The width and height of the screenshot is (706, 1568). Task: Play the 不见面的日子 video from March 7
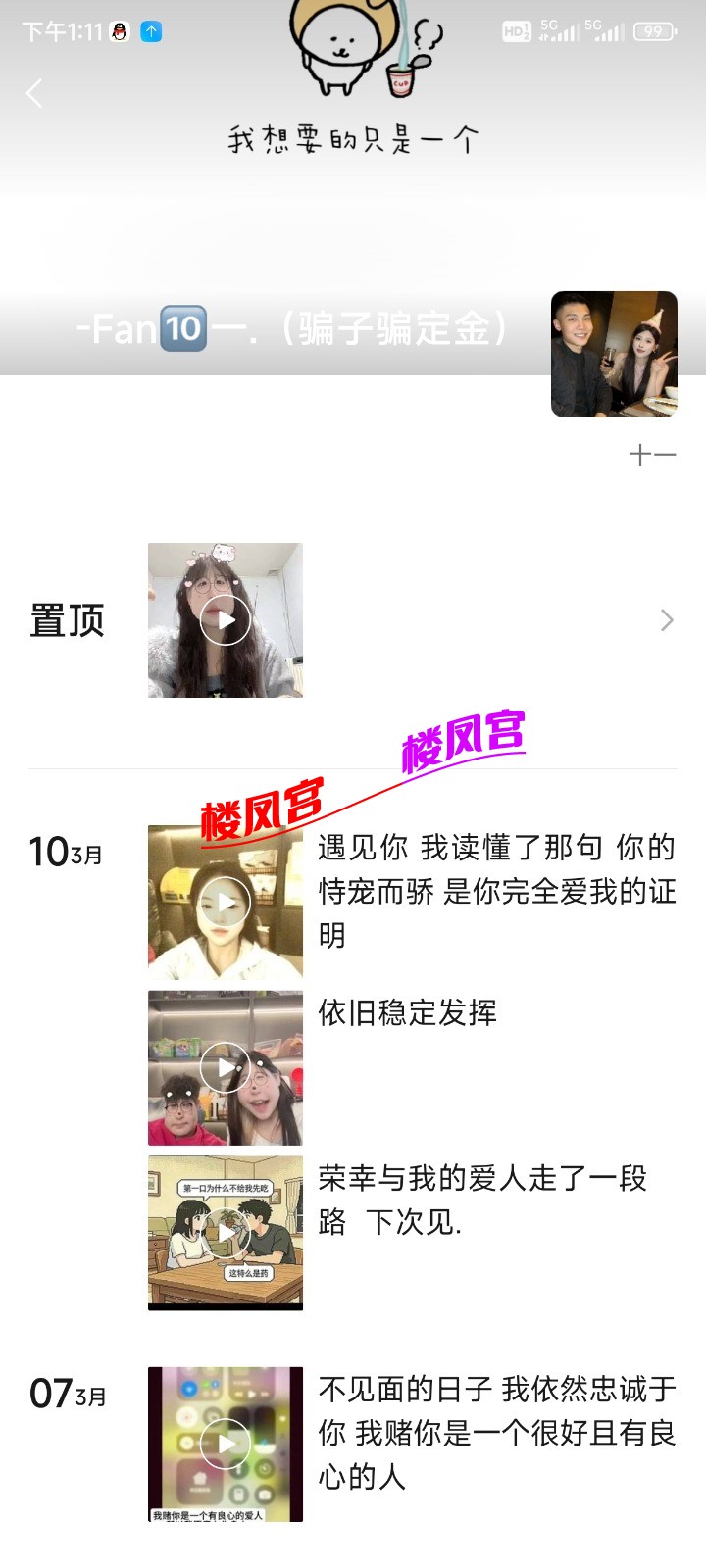225,1443
